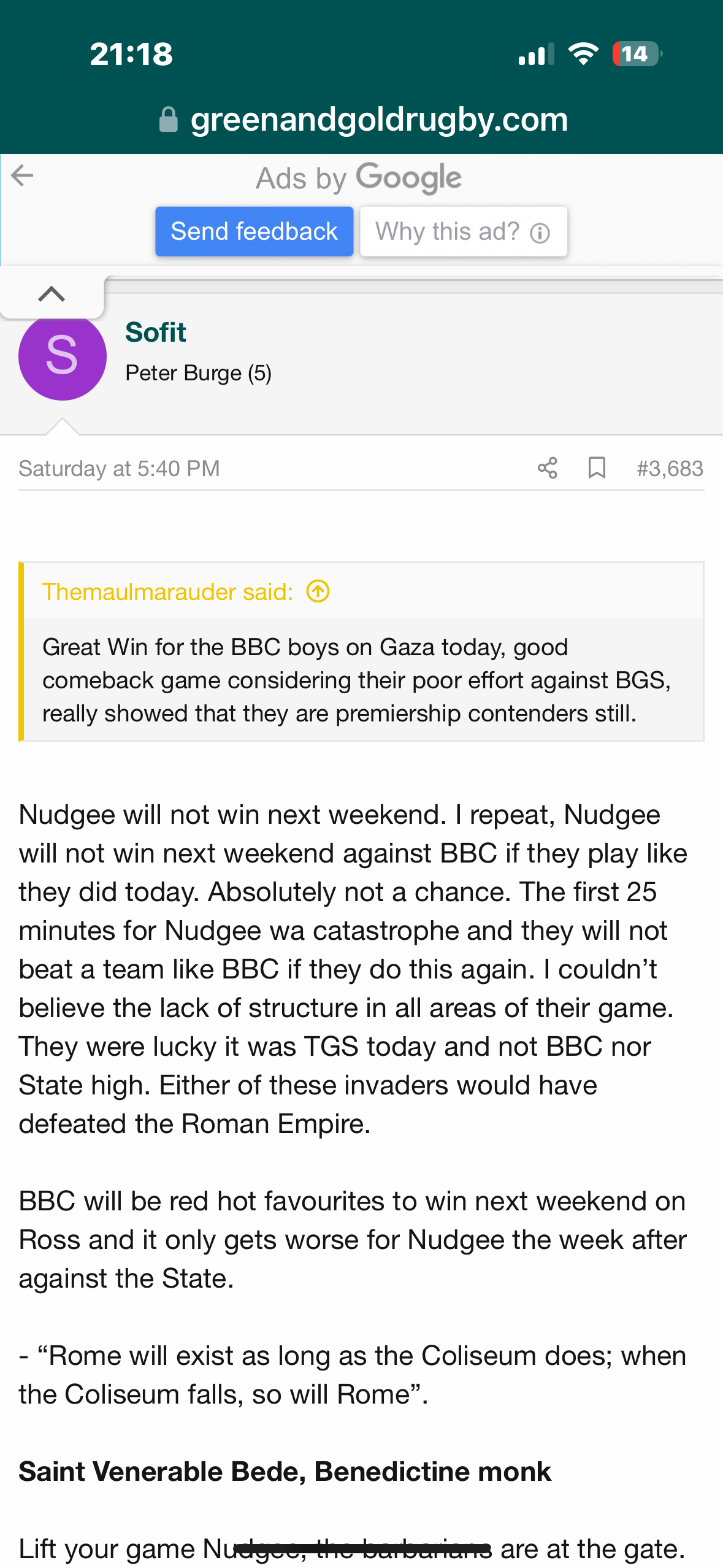Tap Sofit's purple avatar
The width and height of the screenshot is (723, 1568).
click(62, 356)
